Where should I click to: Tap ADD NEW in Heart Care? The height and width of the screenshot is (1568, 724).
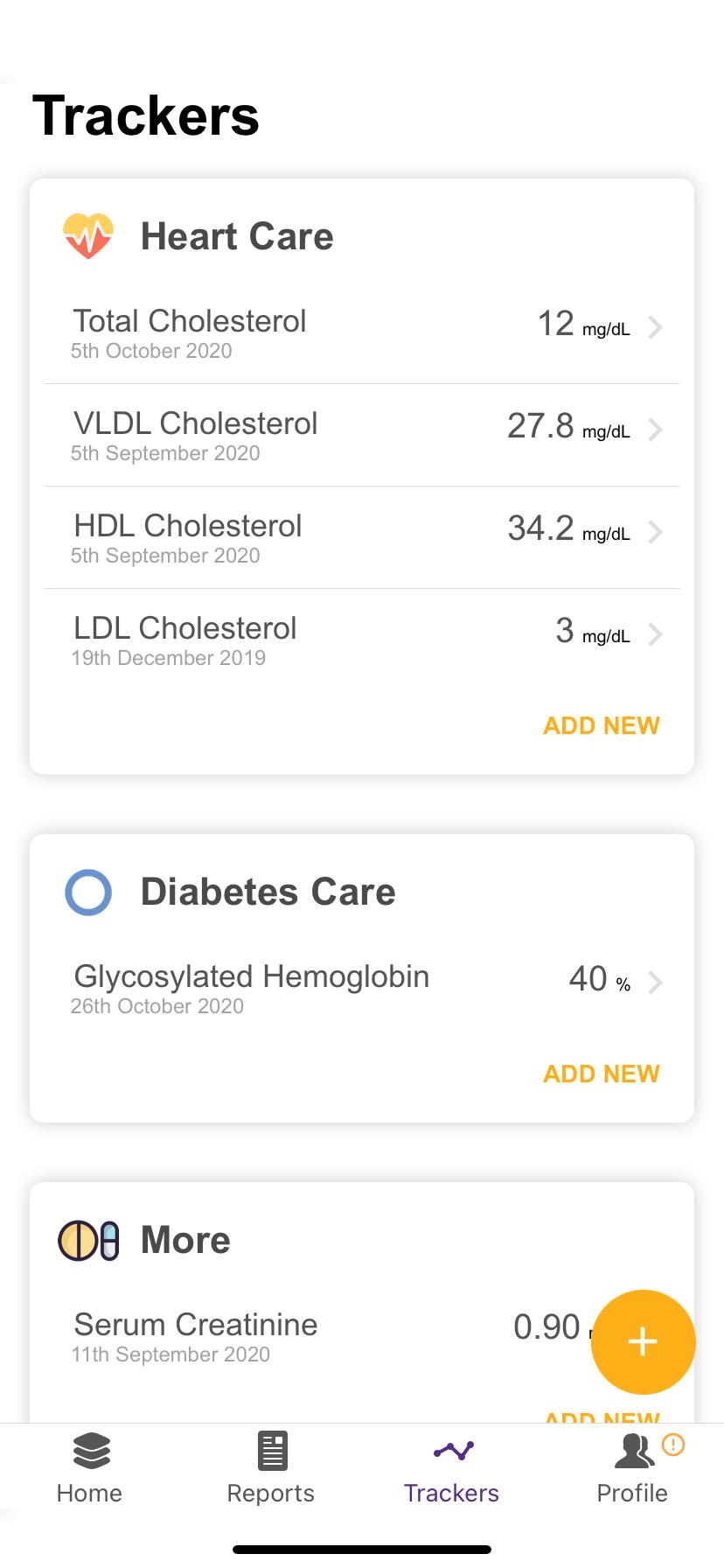point(602,725)
